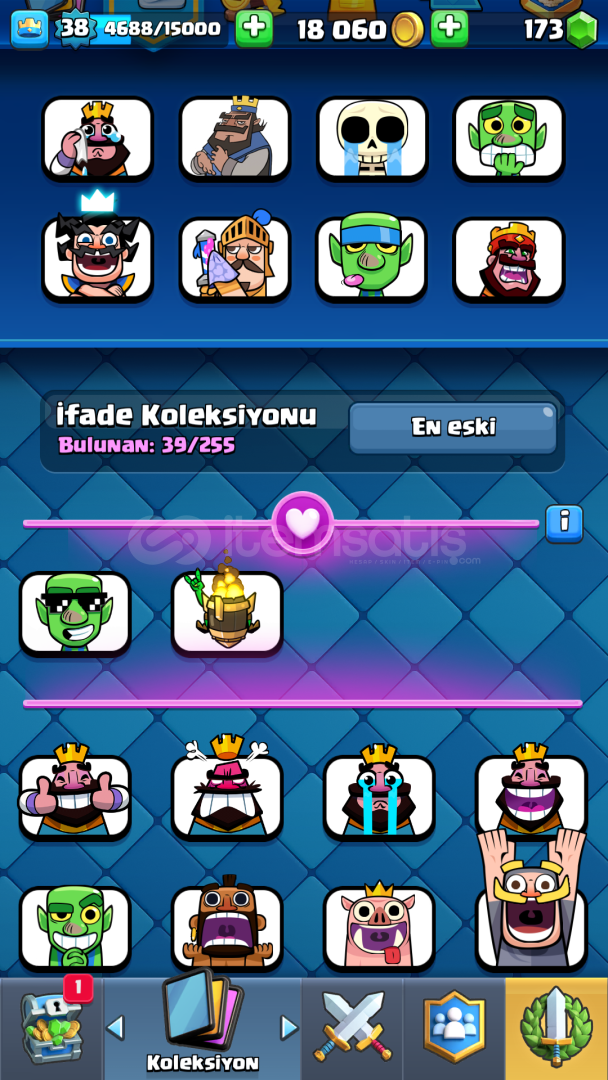Switch to the crossed swords battle tab

[x=353, y=1028]
